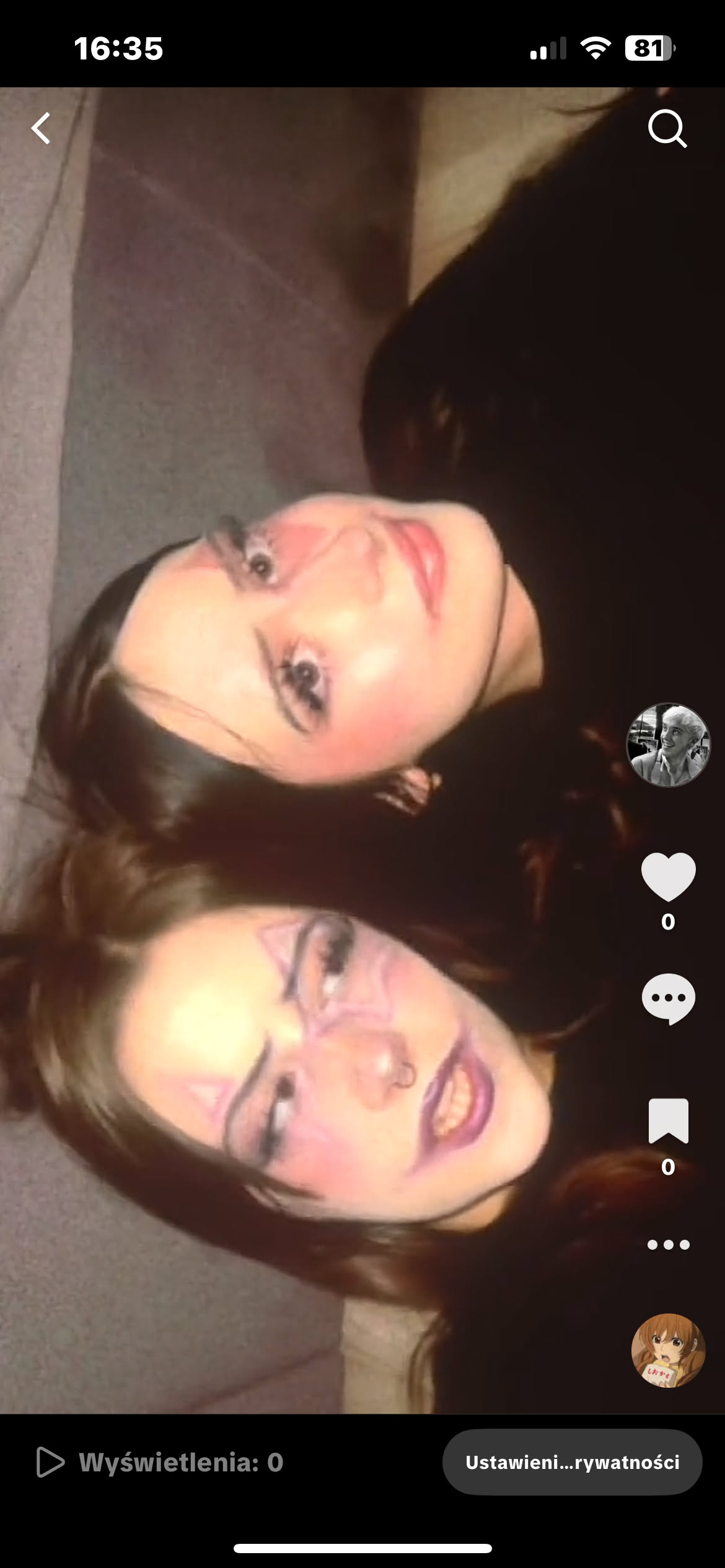The height and width of the screenshot is (1568, 725).
Task: Go back using the top-left arrow
Action: [x=41, y=129]
